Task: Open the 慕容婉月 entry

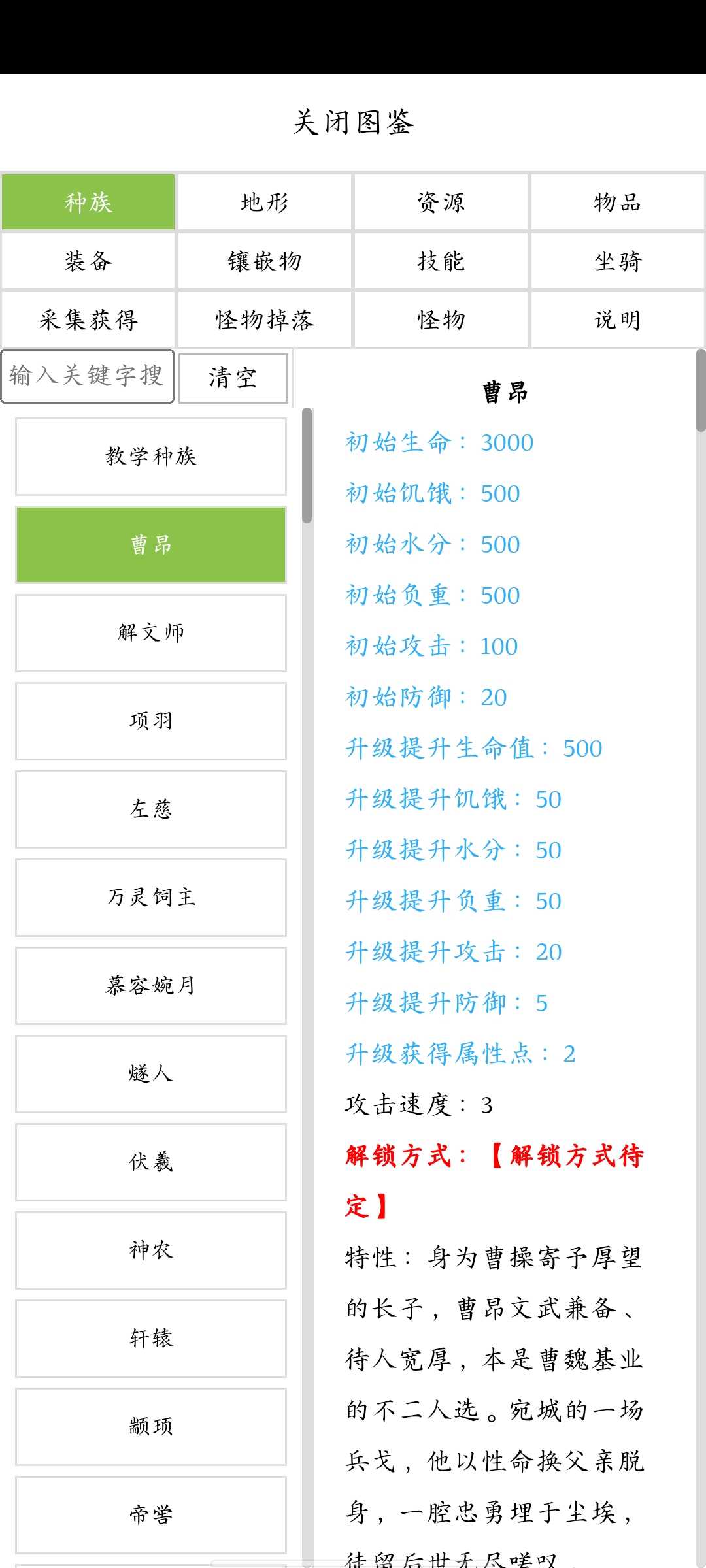Action: (x=151, y=985)
